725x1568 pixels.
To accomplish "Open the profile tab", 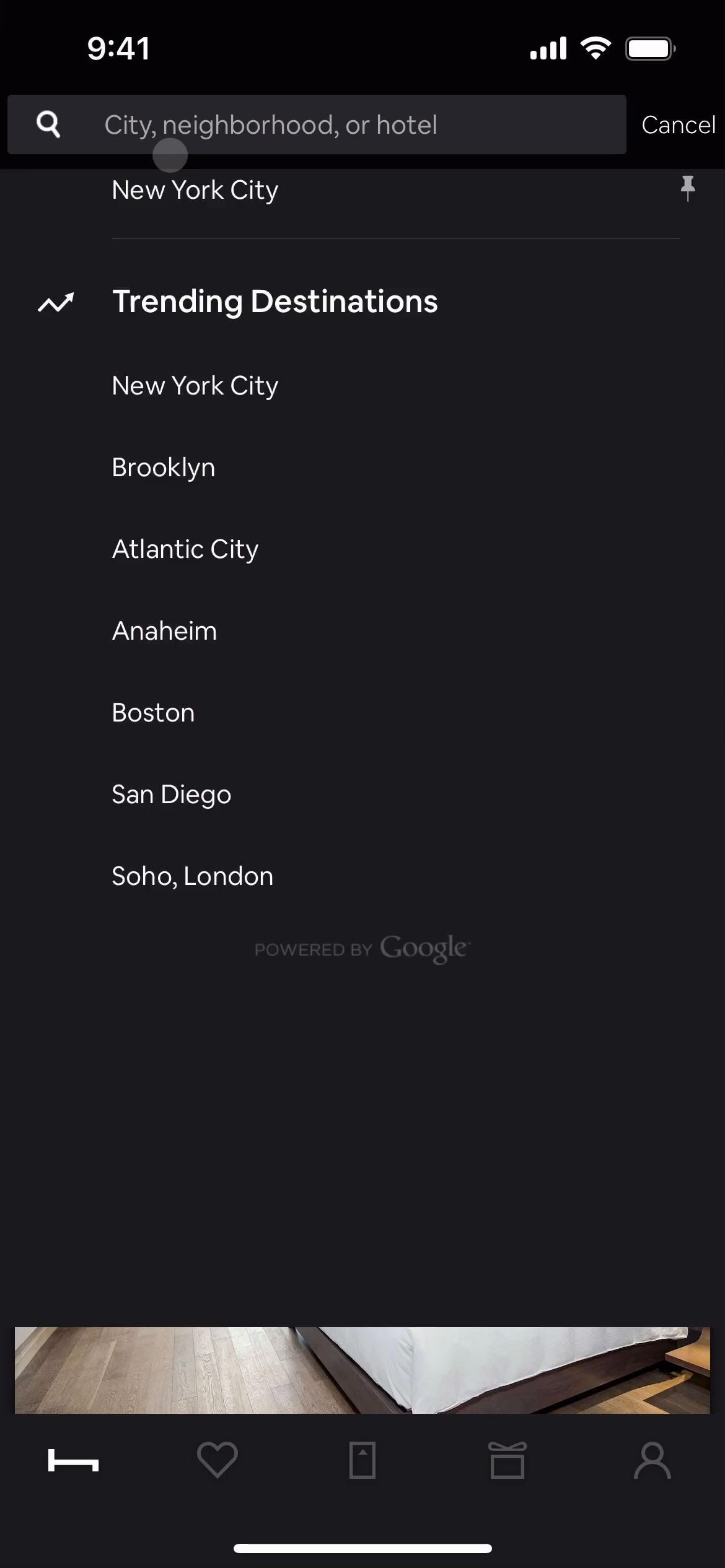I will pyautogui.click(x=652, y=1460).
